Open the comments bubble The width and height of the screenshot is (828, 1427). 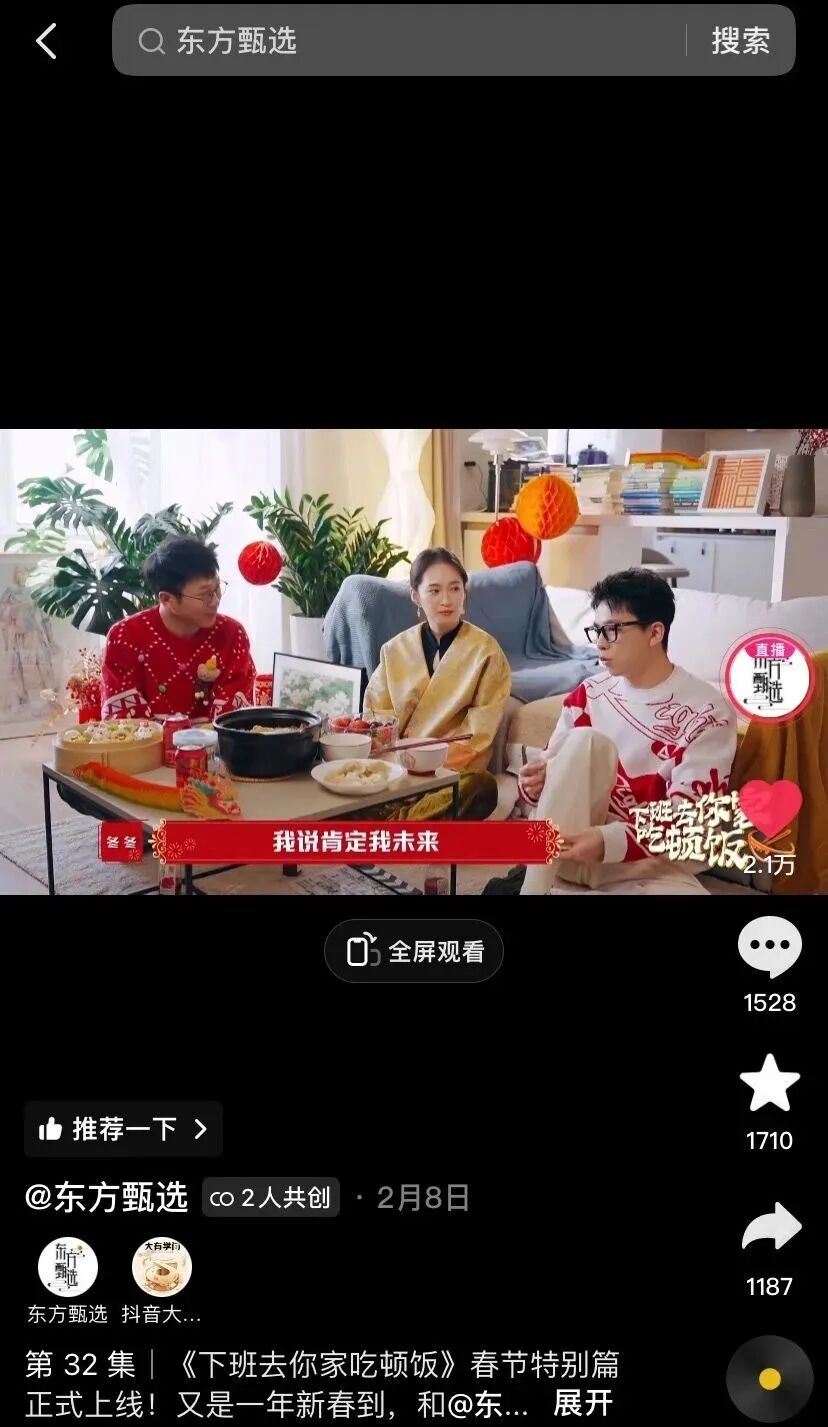[770, 946]
